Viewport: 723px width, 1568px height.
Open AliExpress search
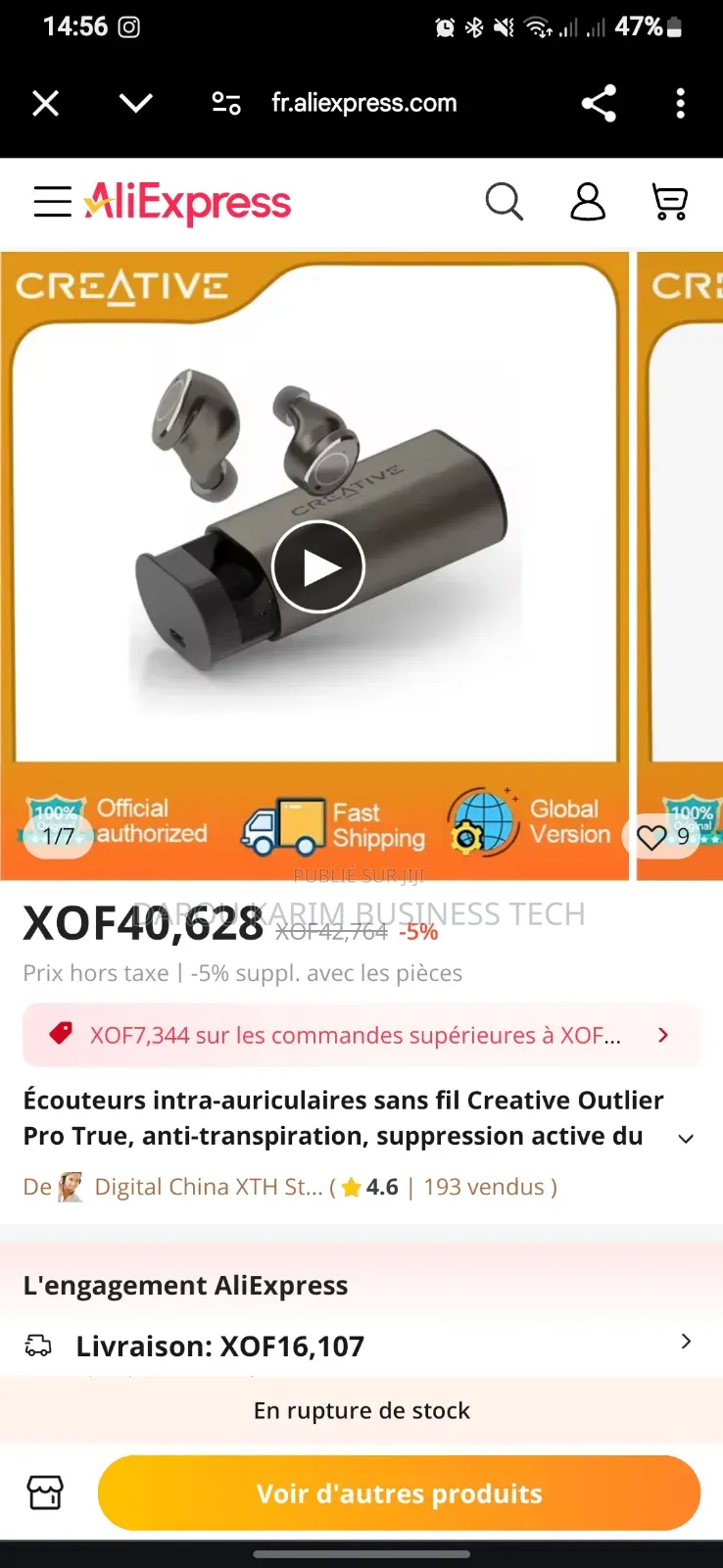click(x=505, y=202)
